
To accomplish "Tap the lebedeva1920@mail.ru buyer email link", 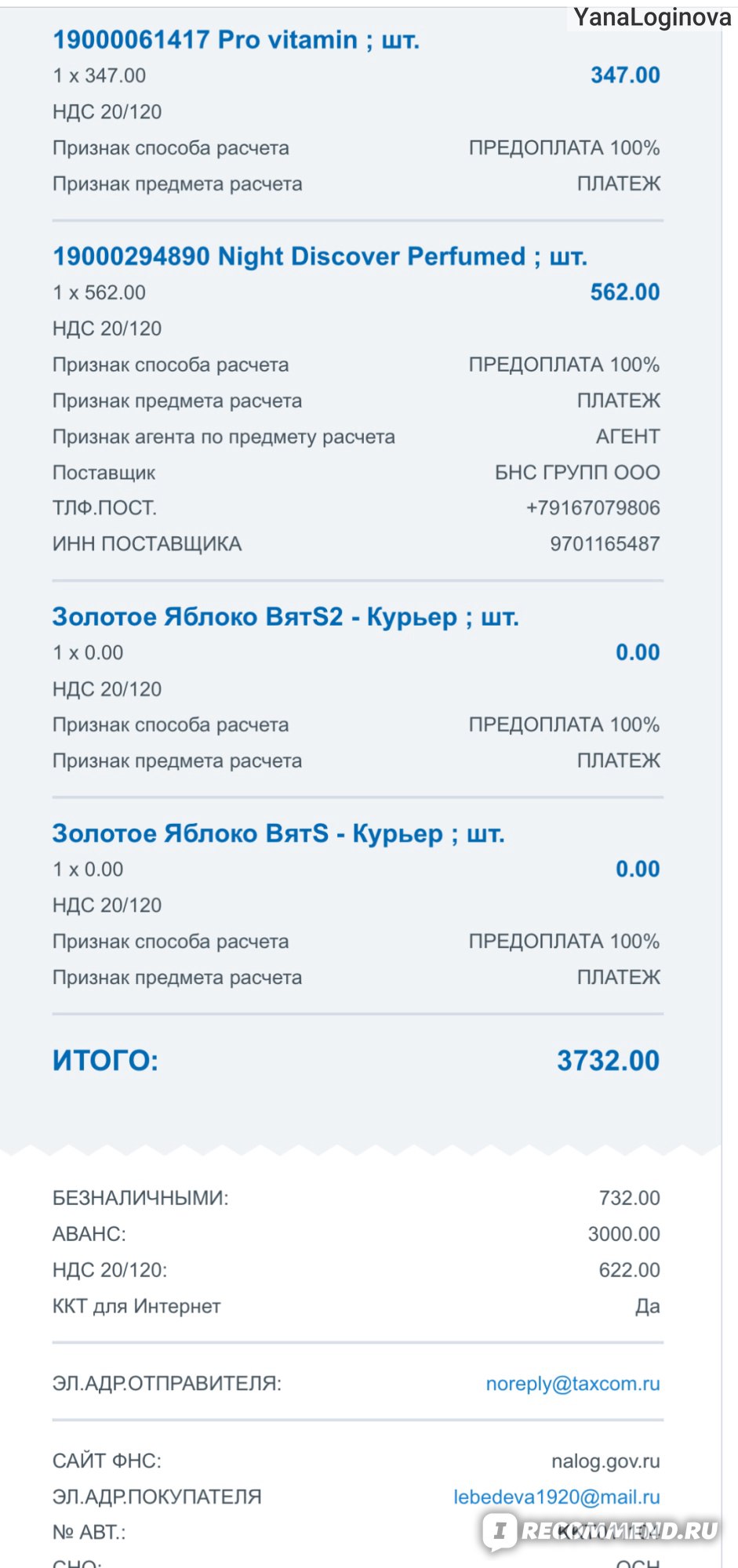I will pos(557,1497).
